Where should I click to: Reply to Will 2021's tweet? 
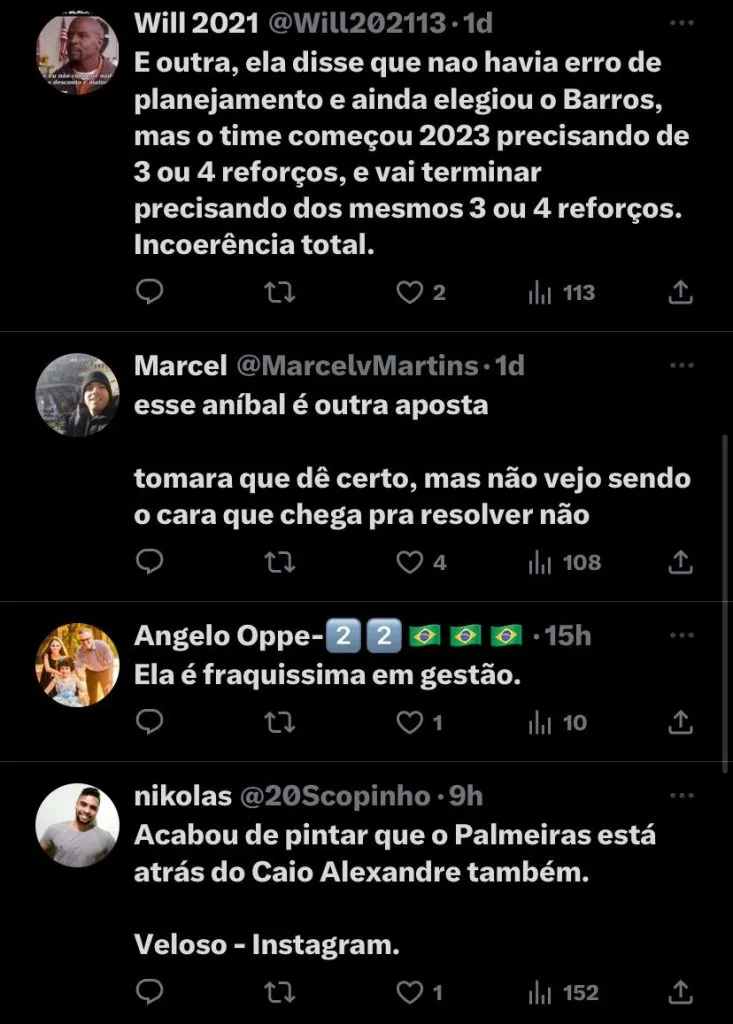[149, 292]
